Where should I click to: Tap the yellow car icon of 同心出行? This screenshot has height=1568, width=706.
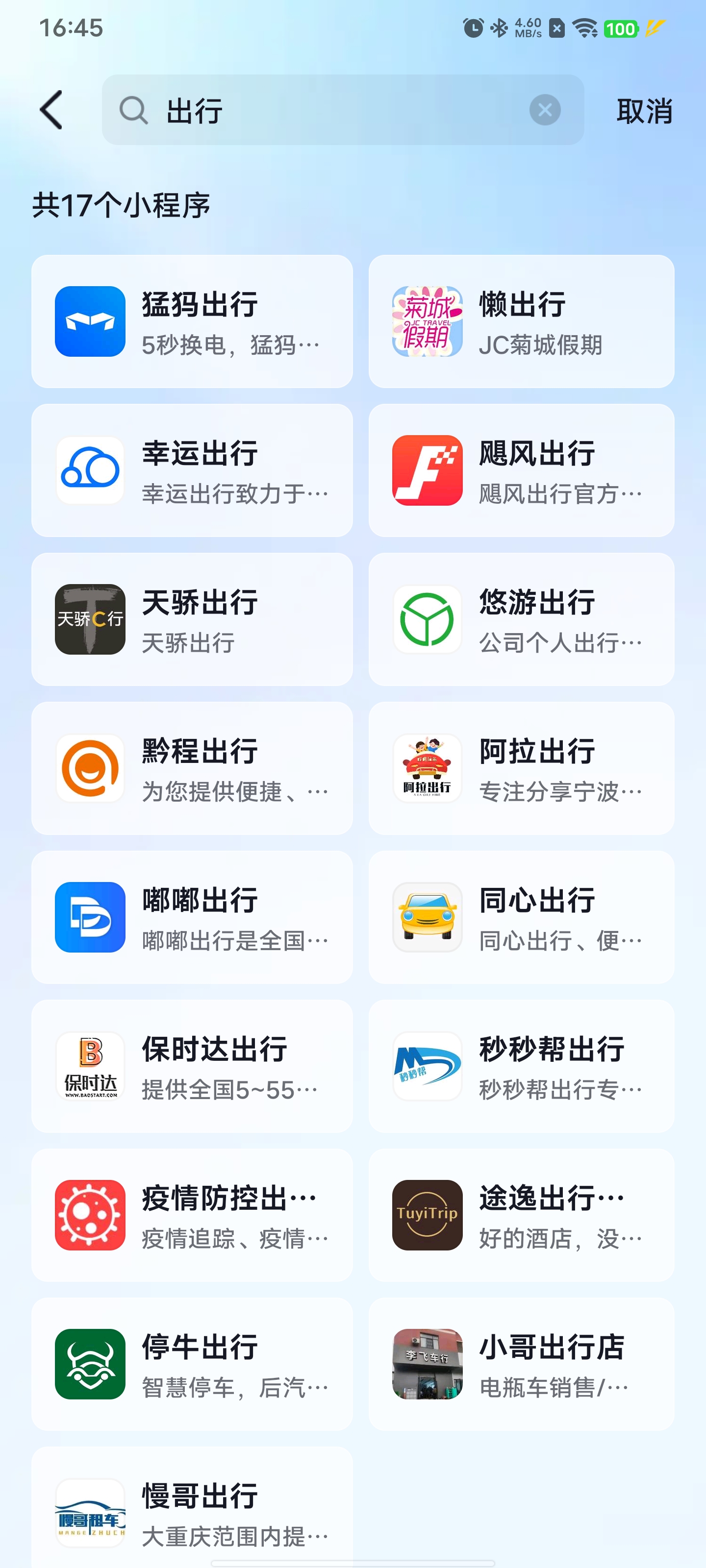coord(427,918)
